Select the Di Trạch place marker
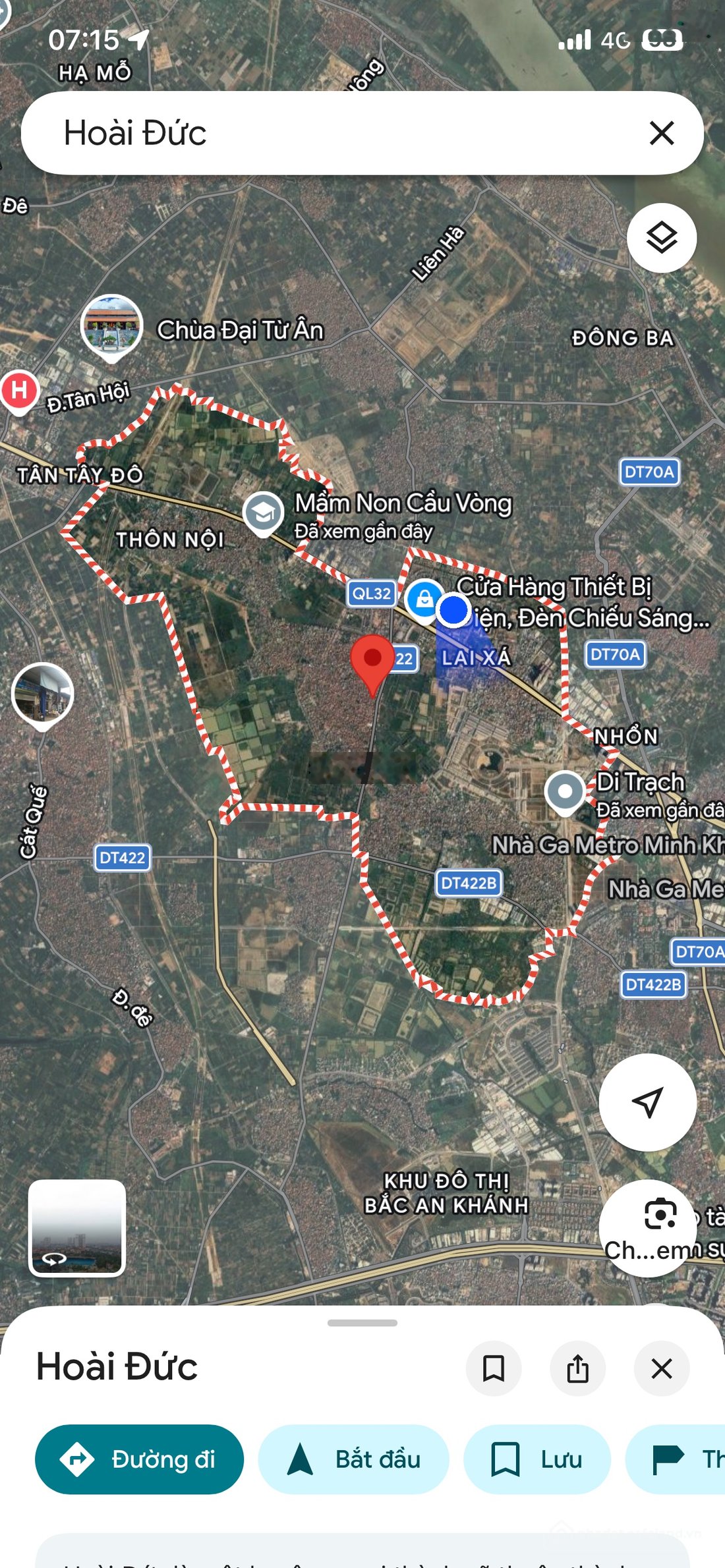The width and height of the screenshot is (725, 1568). 565,793
